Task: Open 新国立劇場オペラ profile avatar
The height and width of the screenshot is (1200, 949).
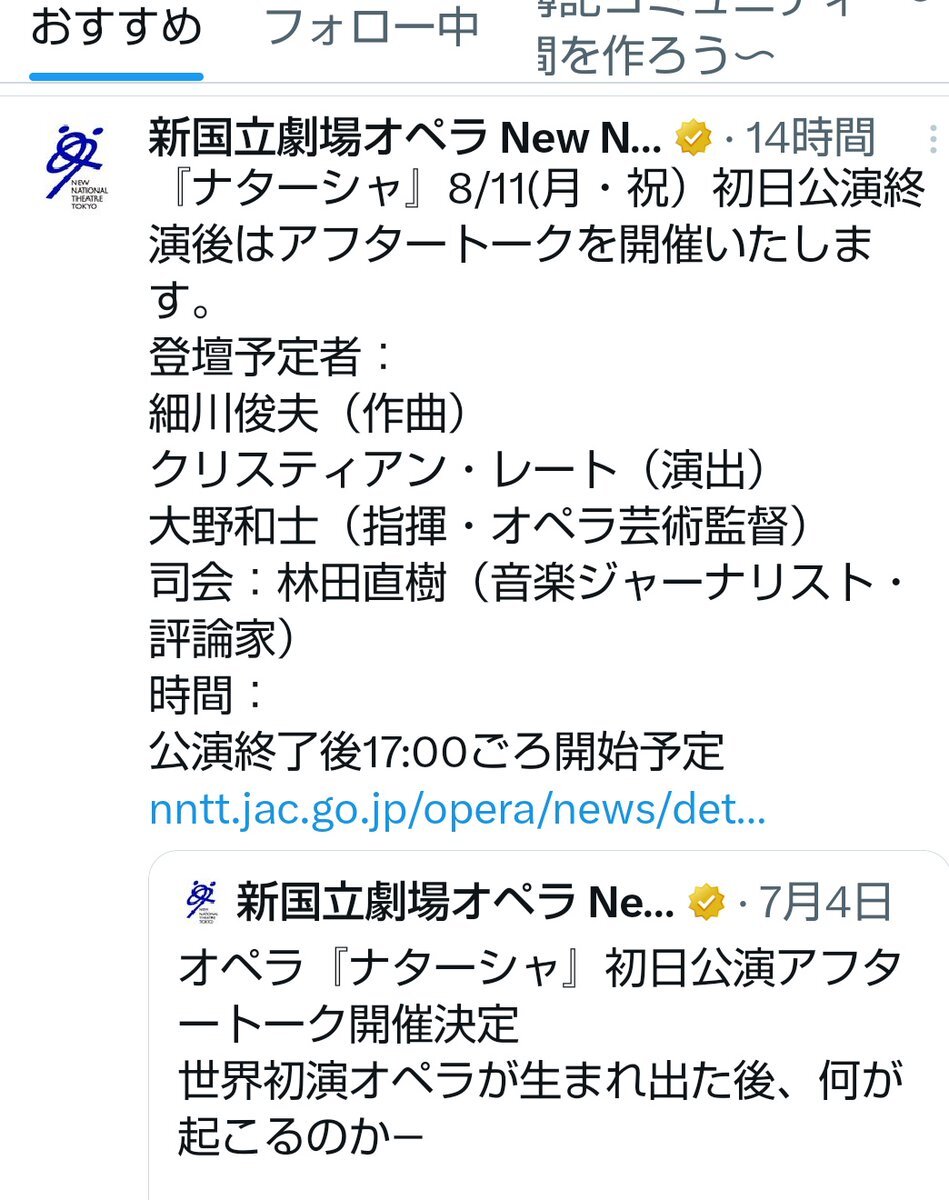Action: click(77, 163)
